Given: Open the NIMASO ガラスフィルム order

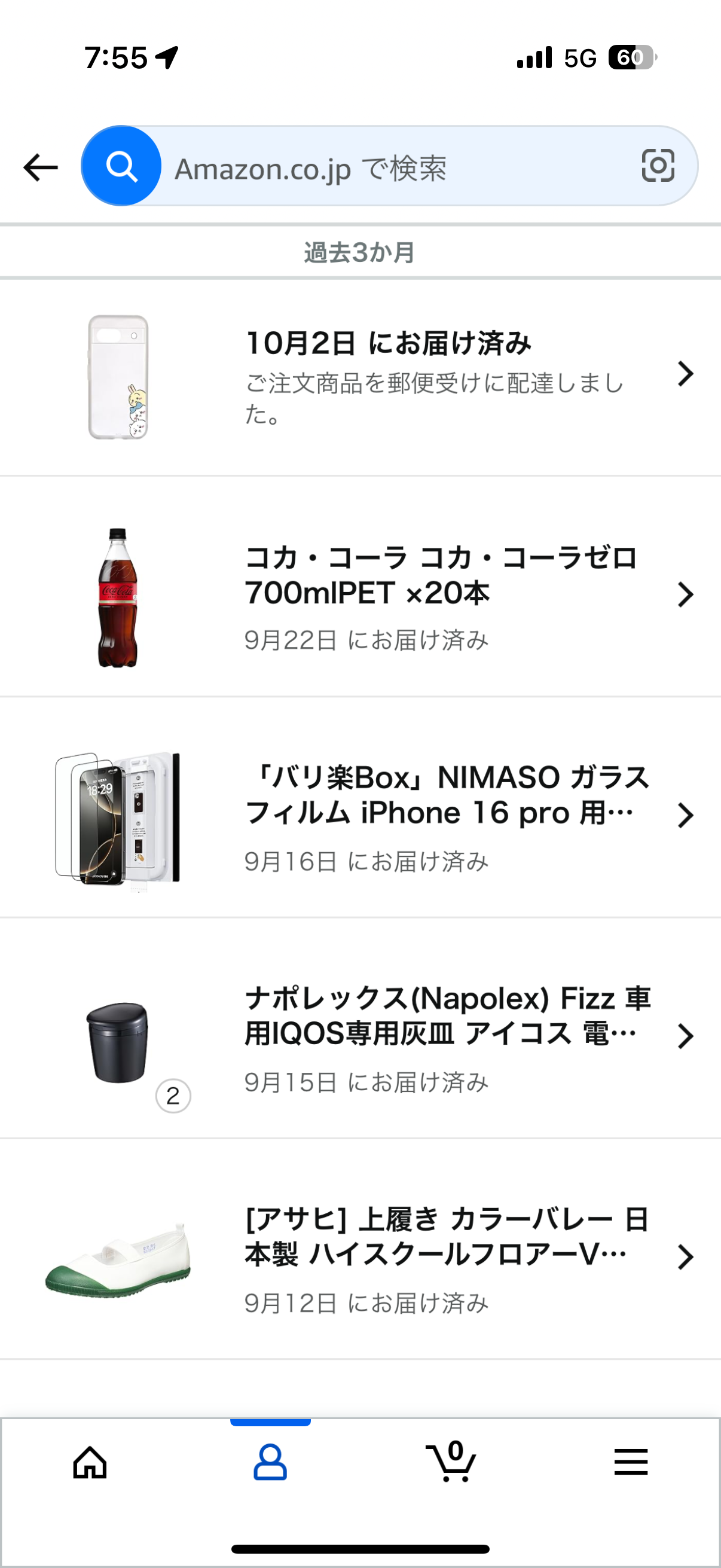Looking at the screenshot, I should (389, 817).
